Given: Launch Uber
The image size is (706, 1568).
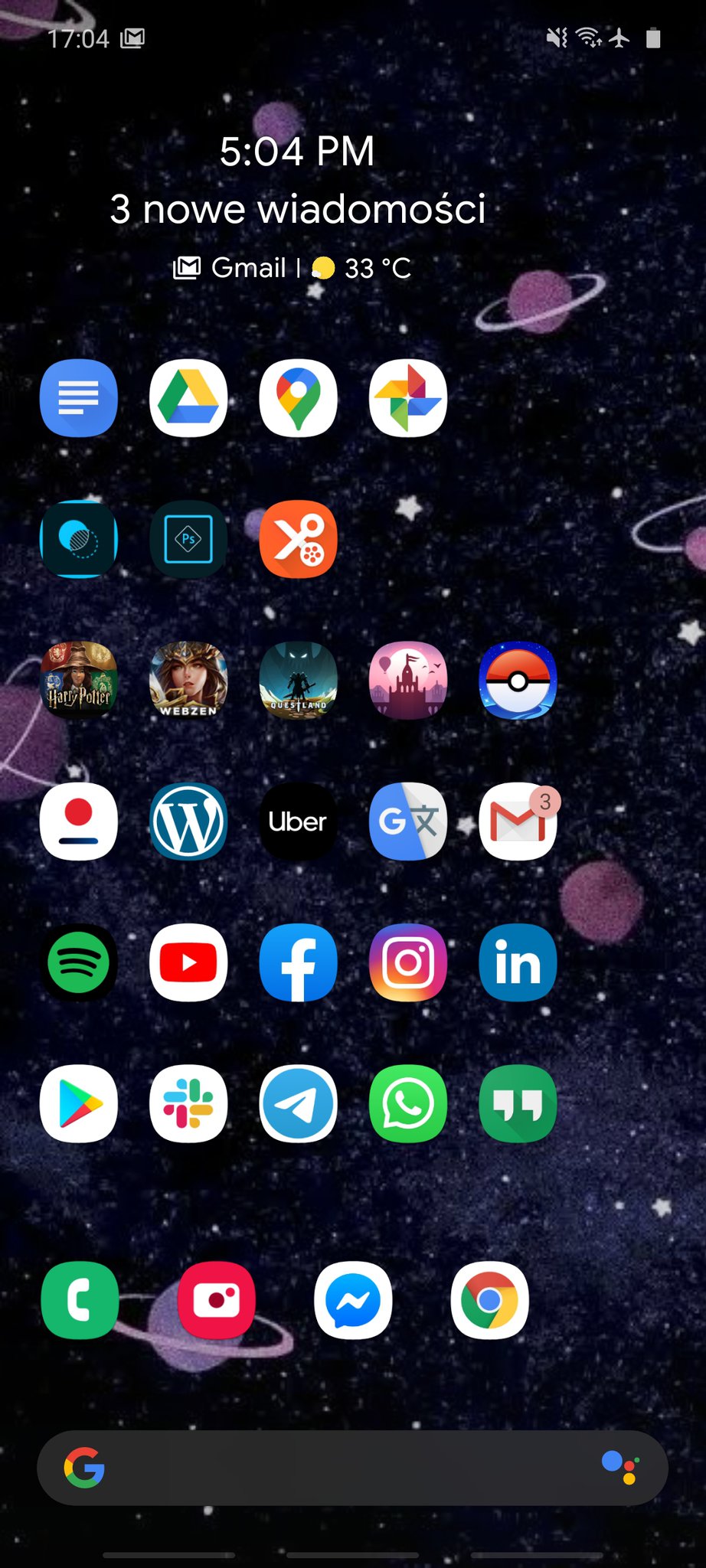Looking at the screenshot, I should pos(298,822).
